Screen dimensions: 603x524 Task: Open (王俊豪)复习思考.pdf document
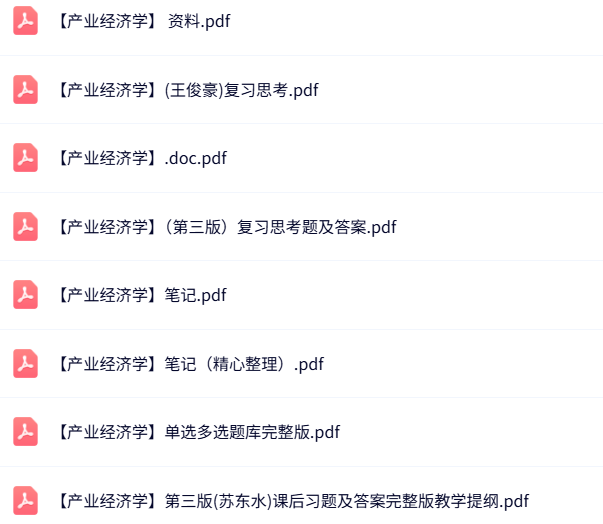188,90
